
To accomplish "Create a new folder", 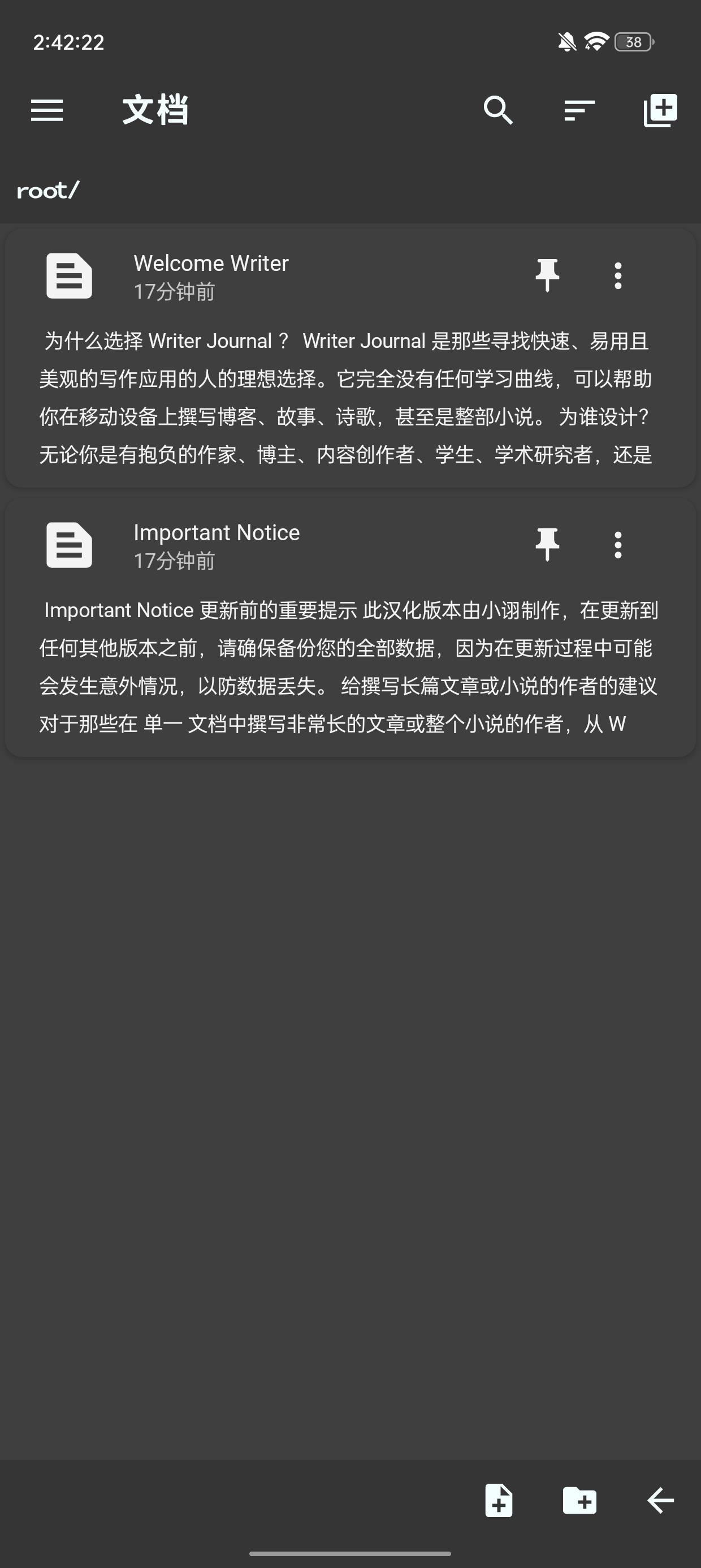I will [579, 1501].
